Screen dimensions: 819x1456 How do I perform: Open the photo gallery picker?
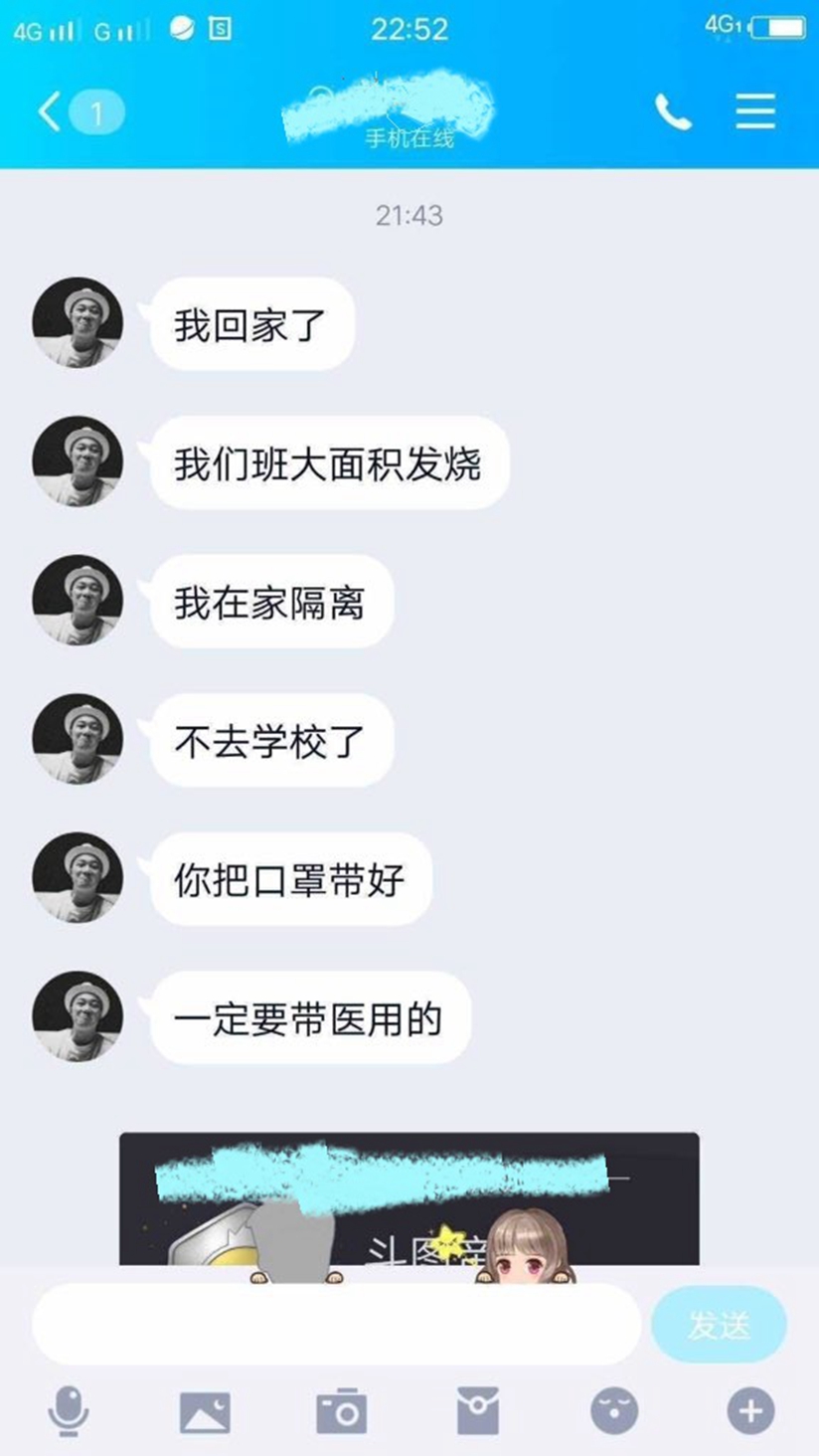tap(205, 1411)
